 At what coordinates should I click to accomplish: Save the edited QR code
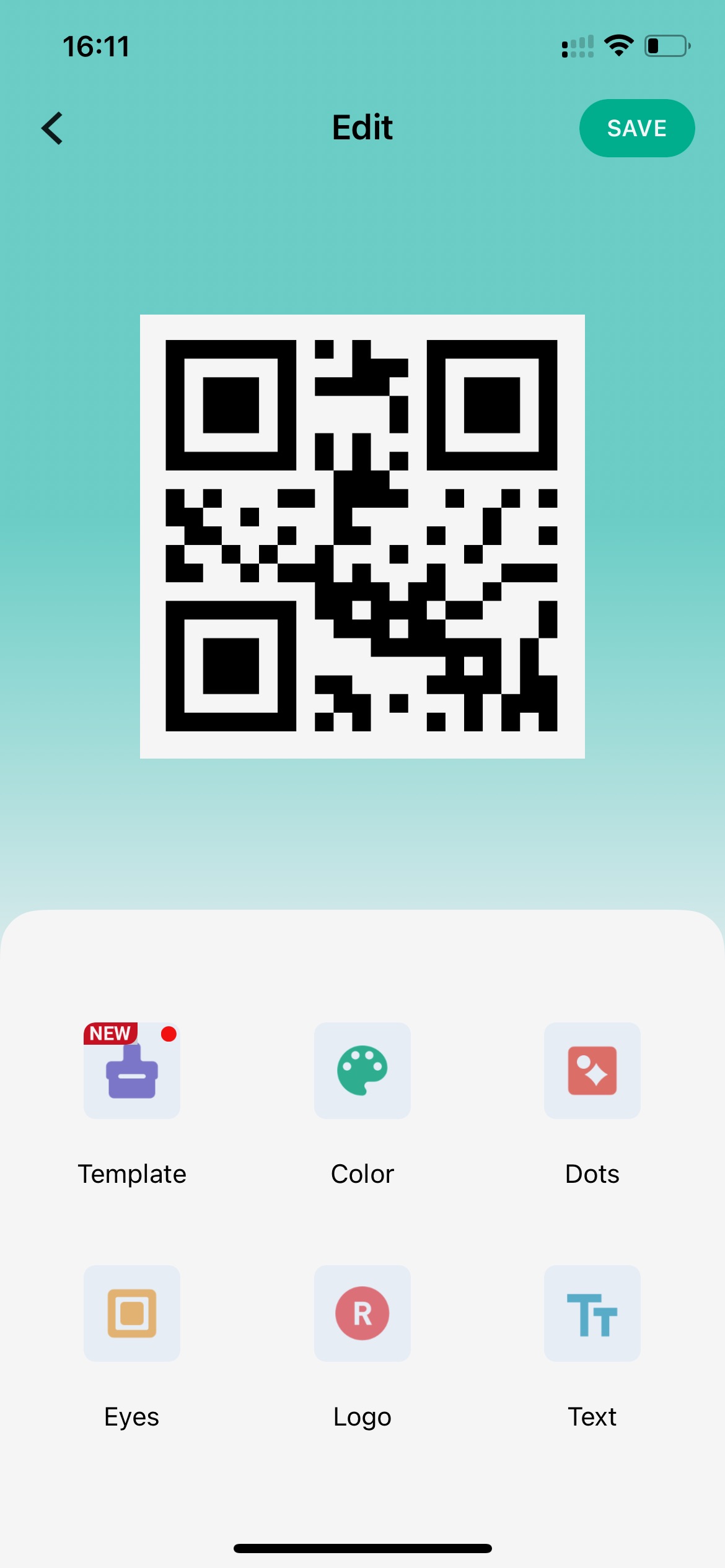coord(636,128)
